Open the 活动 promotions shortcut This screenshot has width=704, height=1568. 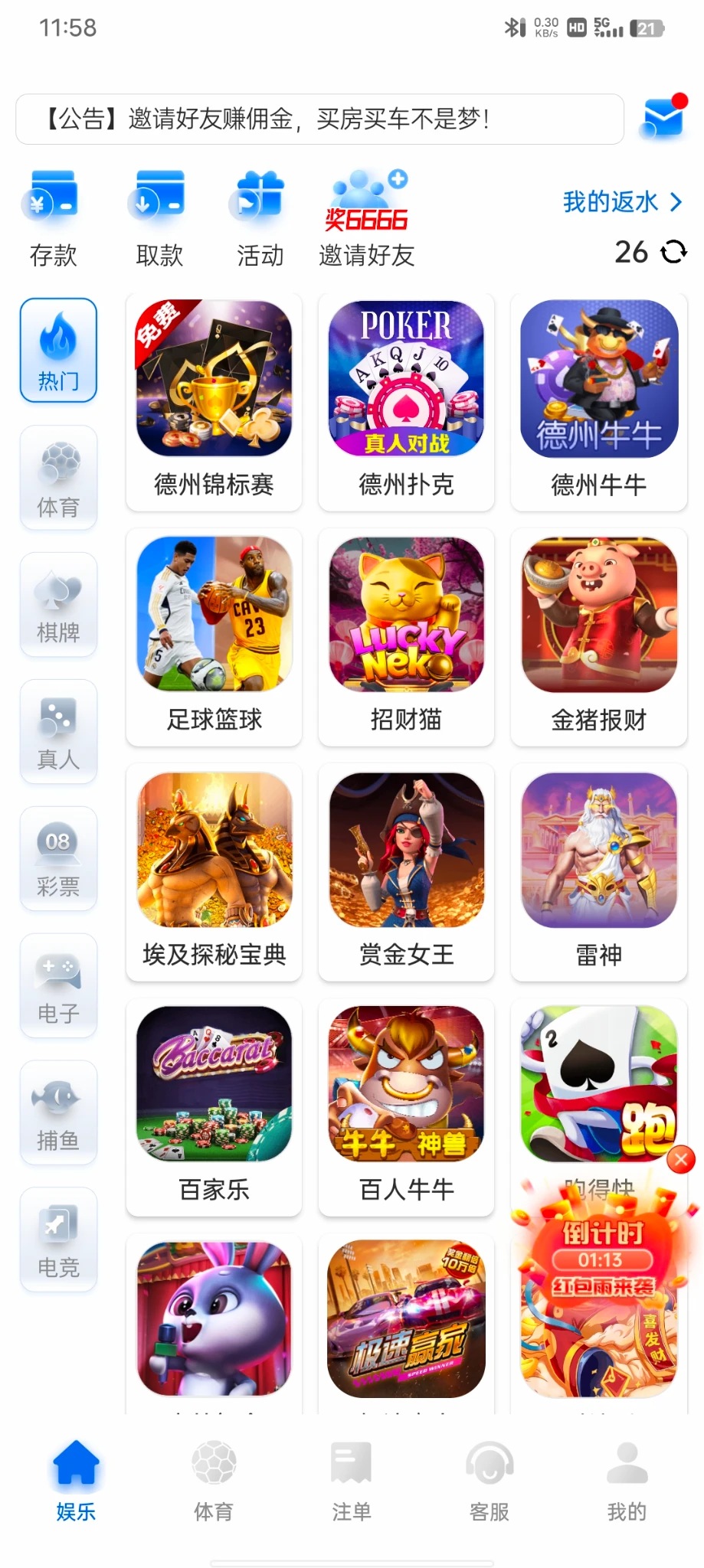[260, 218]
